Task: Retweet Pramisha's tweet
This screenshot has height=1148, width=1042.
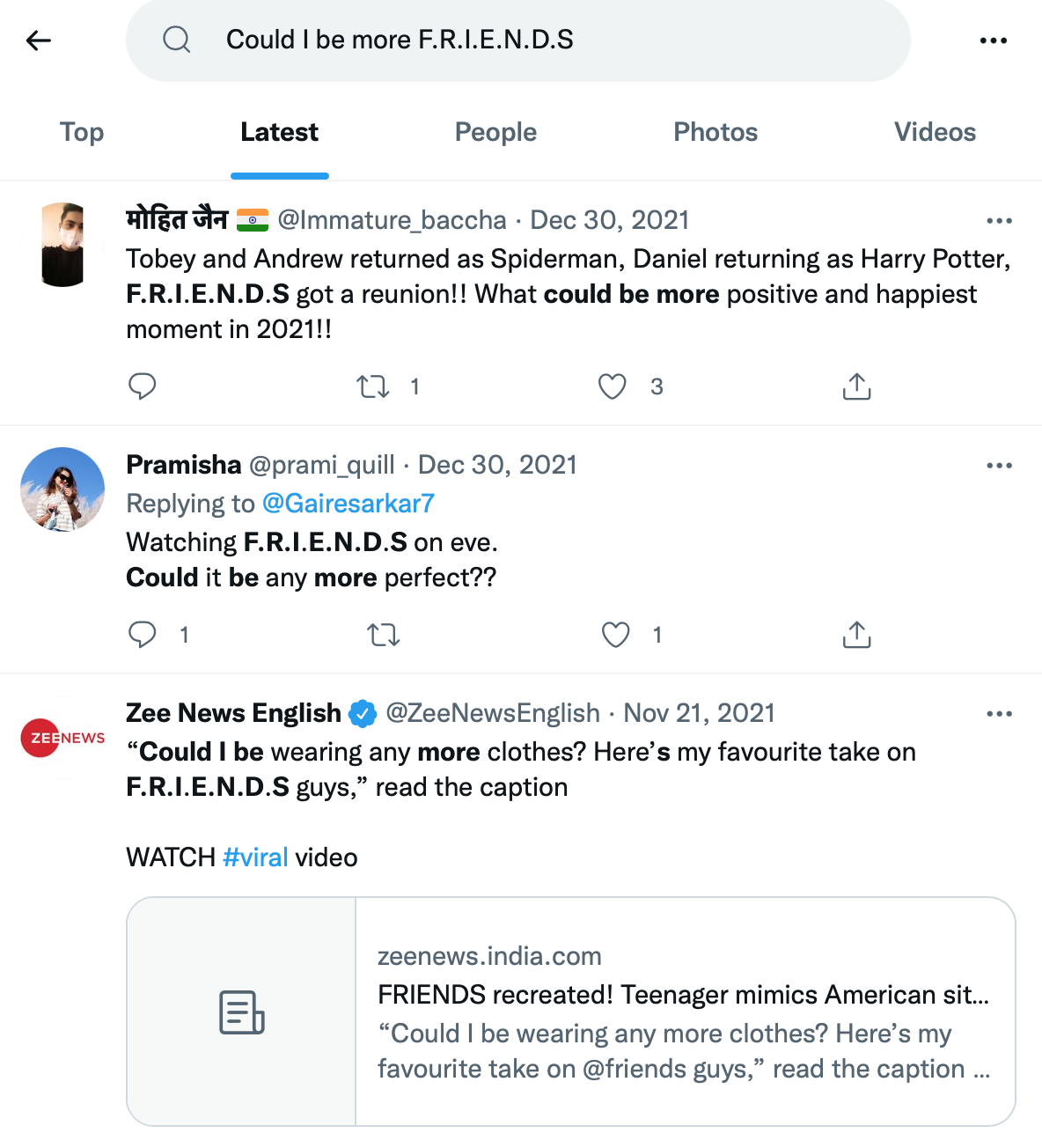Action: (x=383, y=635)
